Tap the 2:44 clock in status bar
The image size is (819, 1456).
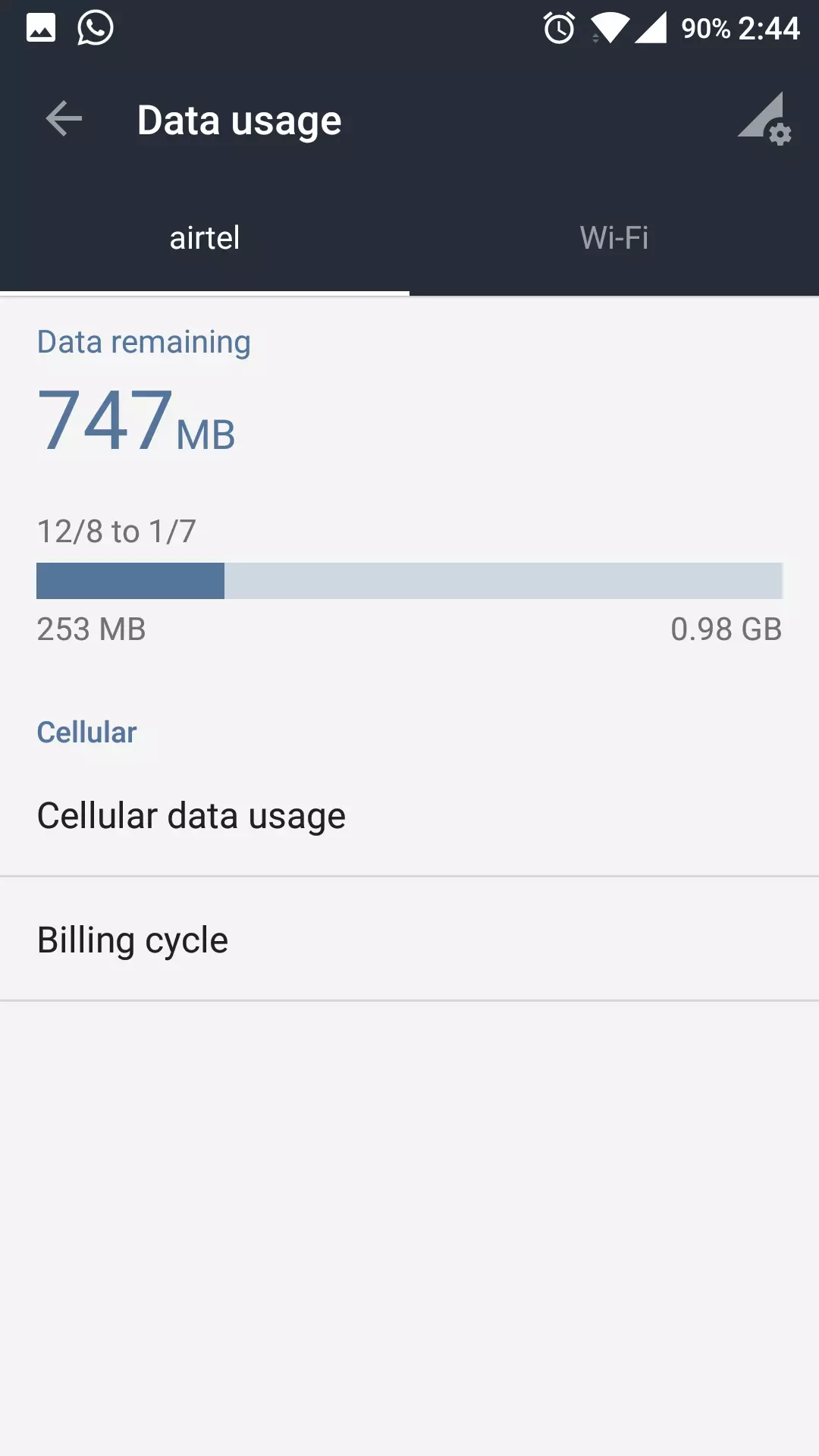coord(768,29)
